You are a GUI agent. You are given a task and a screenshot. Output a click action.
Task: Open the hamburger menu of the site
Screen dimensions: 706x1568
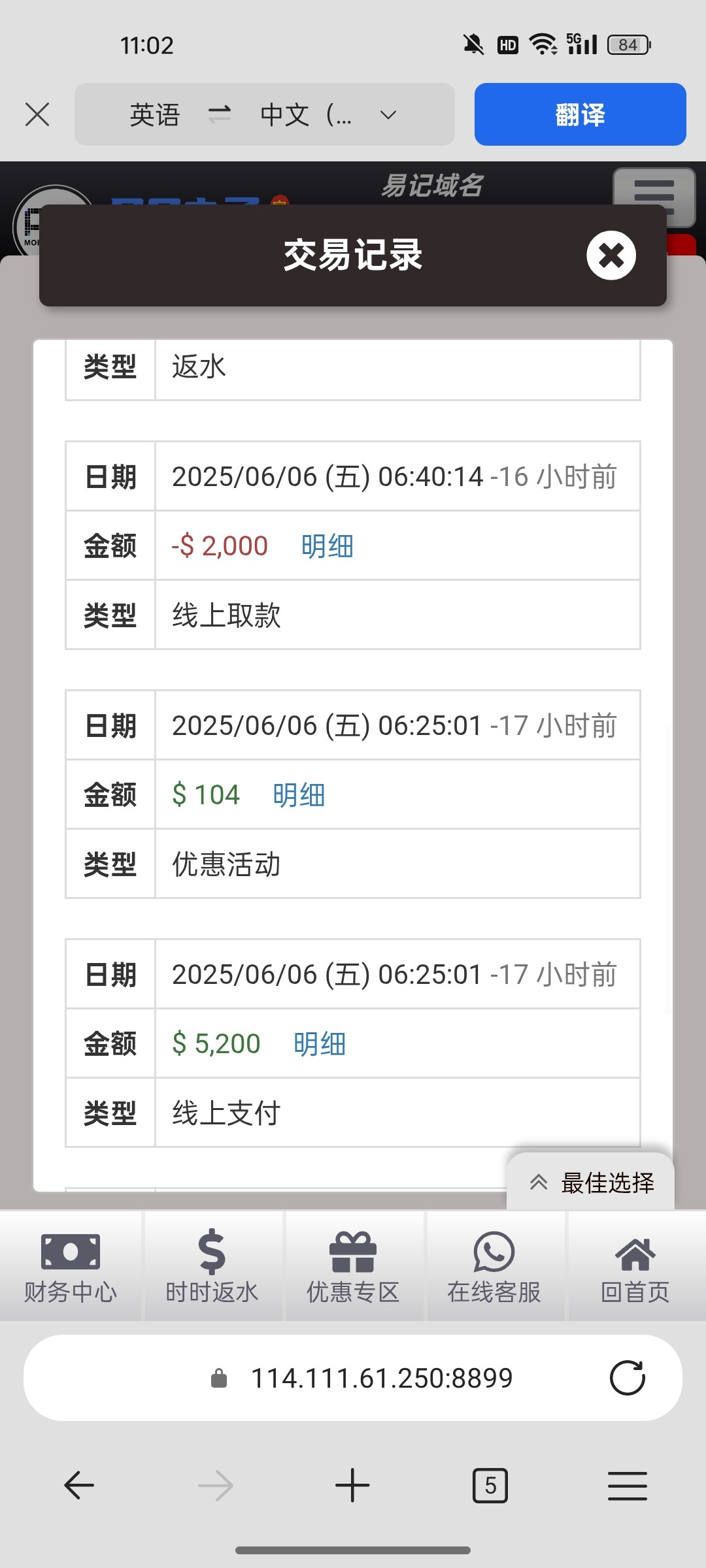click(x=654, y=196)
